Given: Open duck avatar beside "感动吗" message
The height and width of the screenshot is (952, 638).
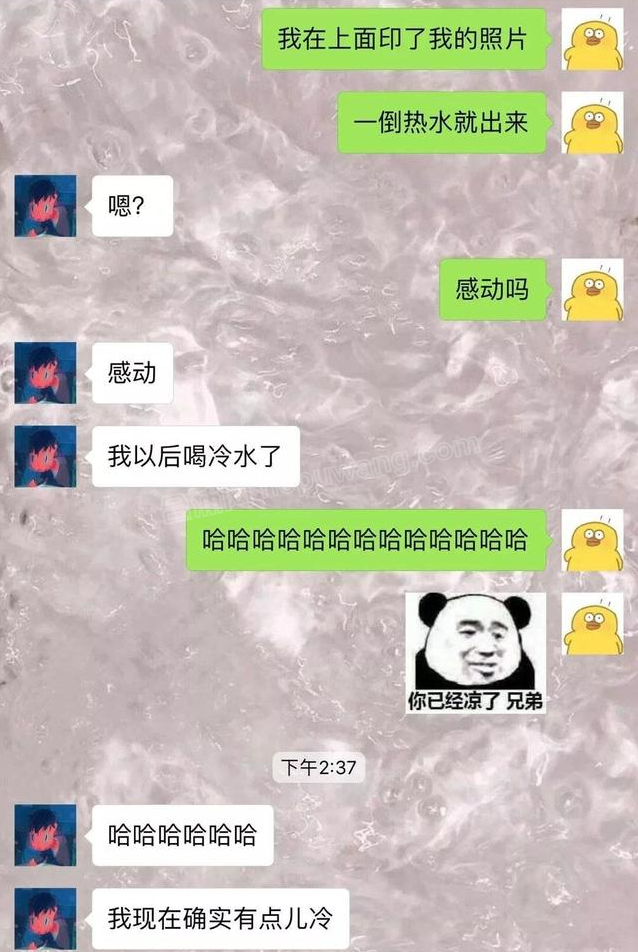Looking at the screenshot, I should [593, 290].
